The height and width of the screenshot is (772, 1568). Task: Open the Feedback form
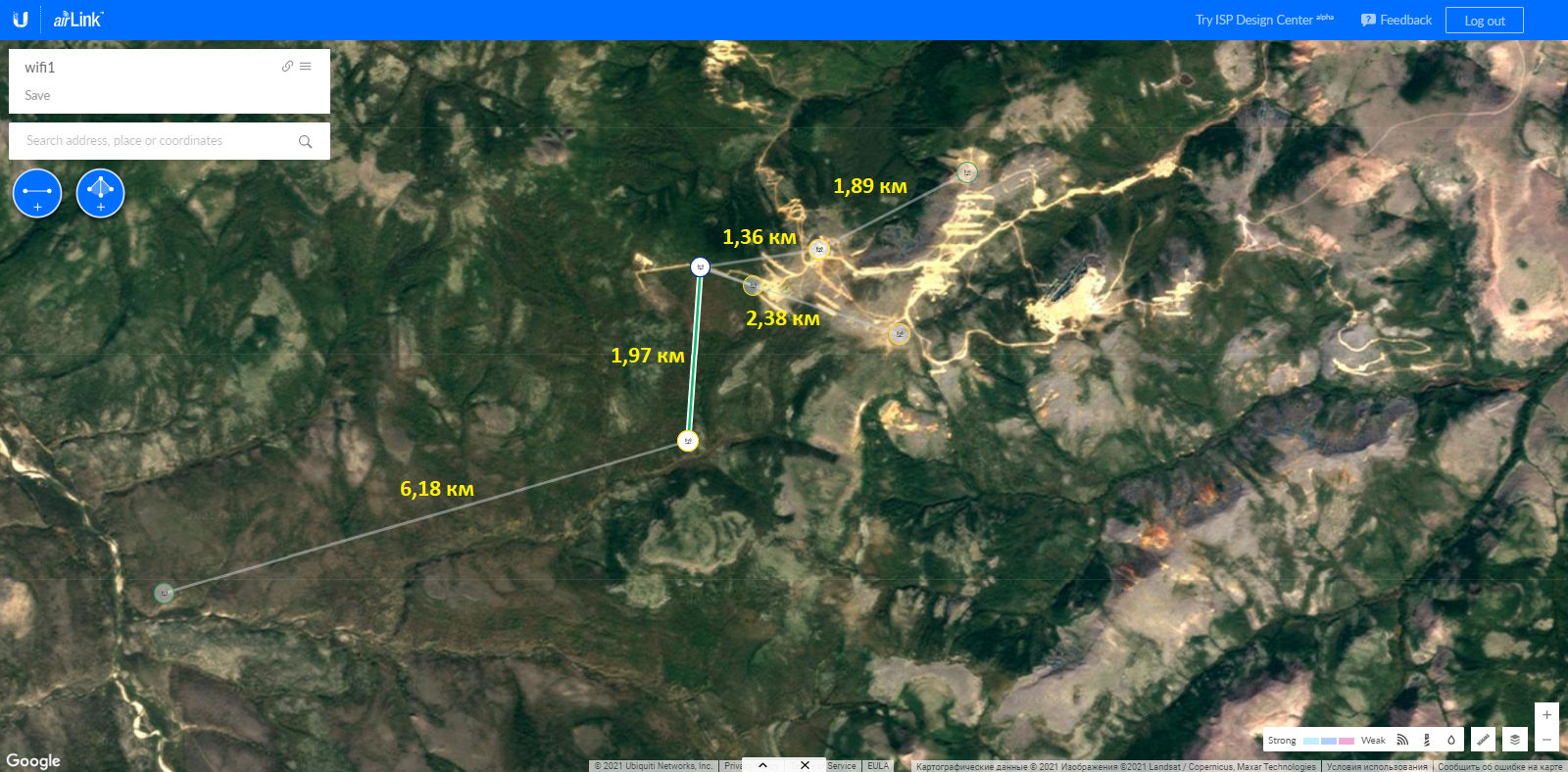1396,20
